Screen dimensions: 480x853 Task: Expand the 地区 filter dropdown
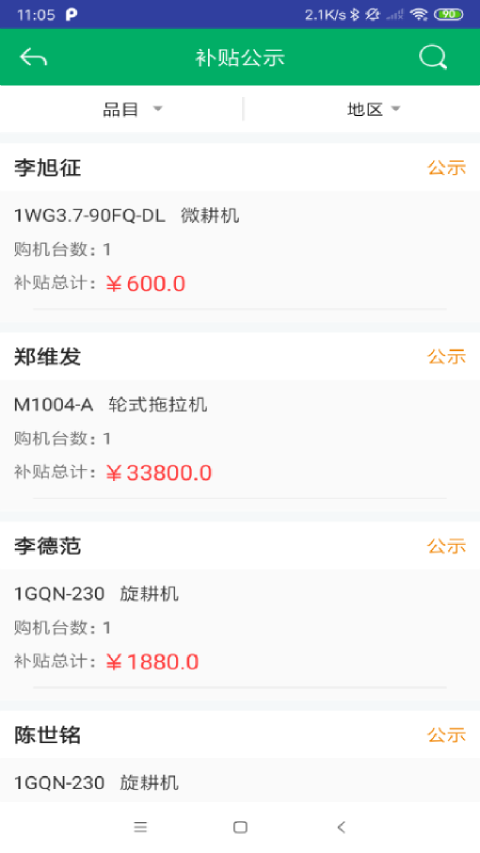pyautogui.click(x=373, y=109)
